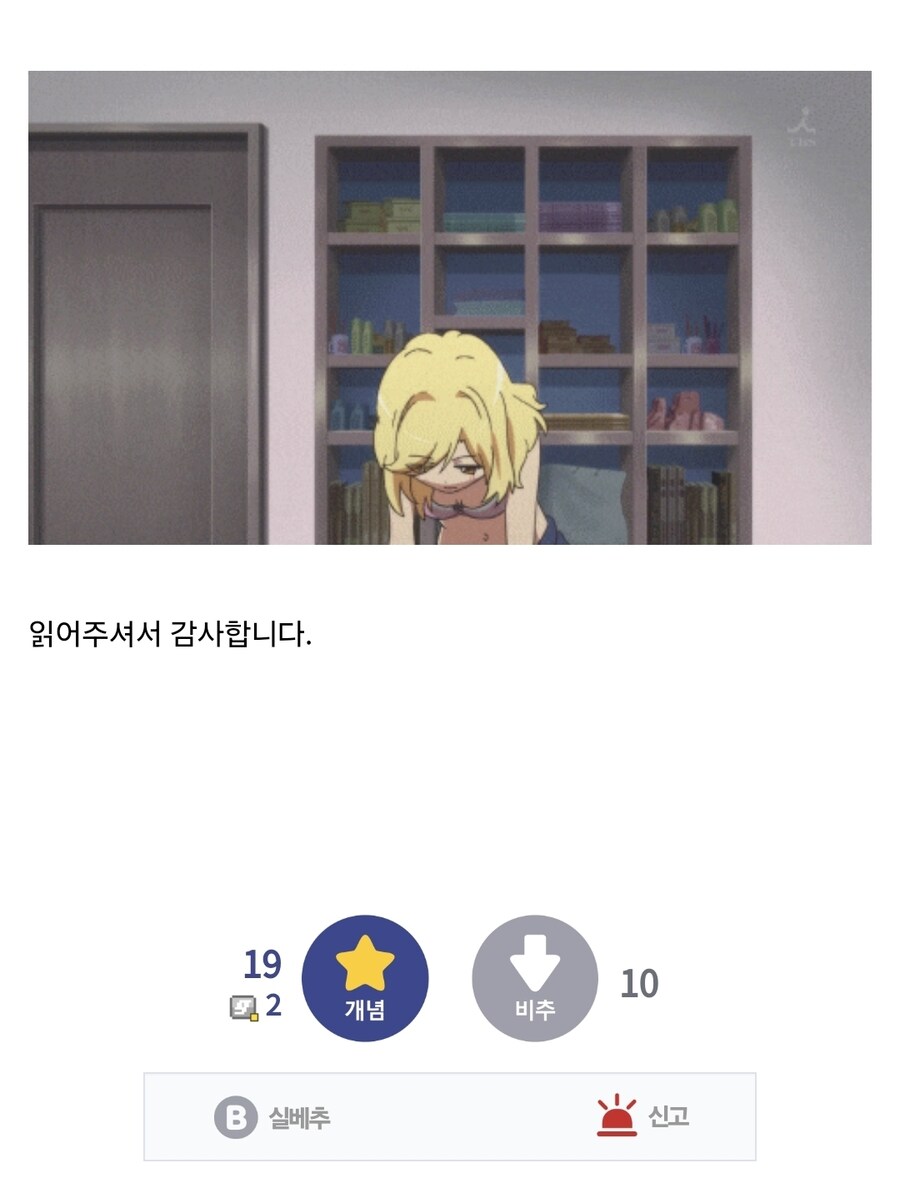Tap the 실베추 button

click(273, 1117)
